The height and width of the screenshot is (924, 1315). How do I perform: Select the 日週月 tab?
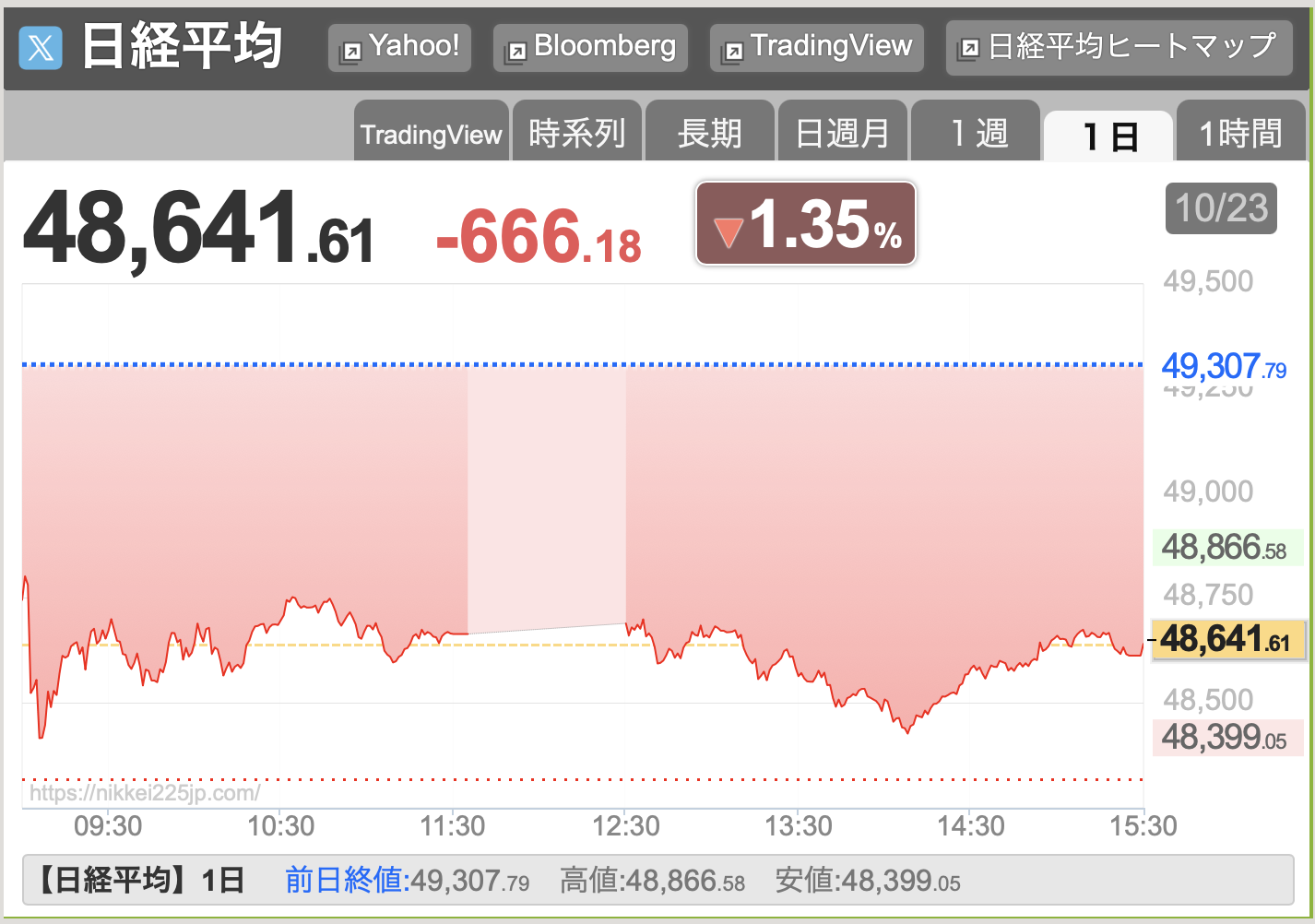(842, 134)
